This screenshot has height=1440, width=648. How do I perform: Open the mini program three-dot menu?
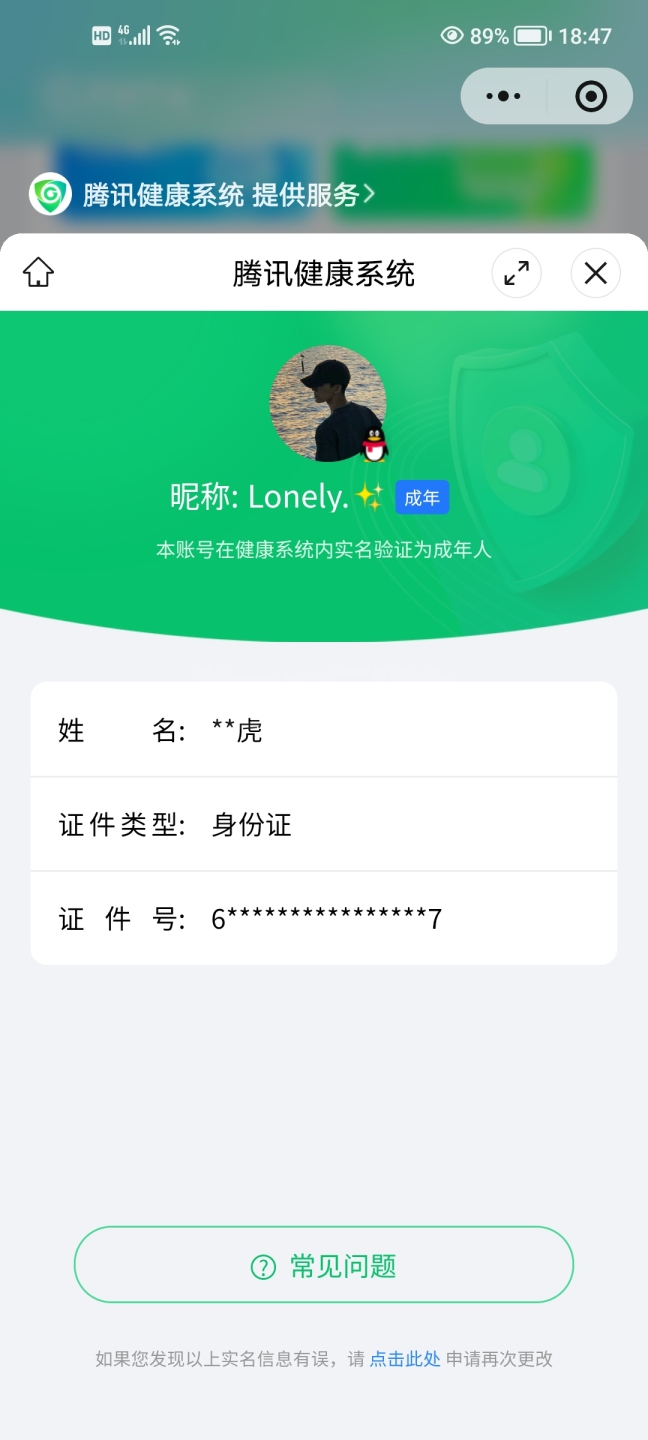point(503,97)
